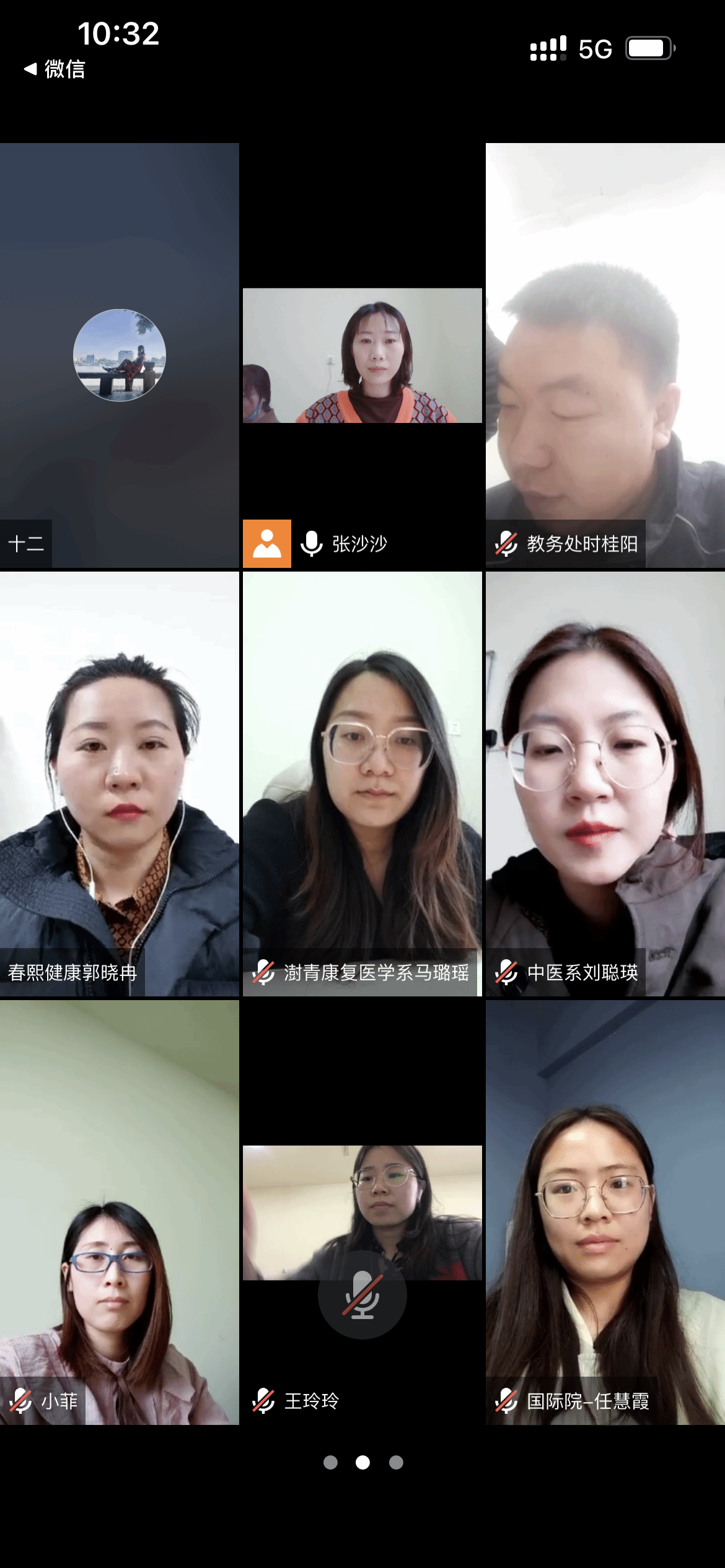Select 张沙沙's video tile
This screenshot has width=725, height=1568.
(x=362, y=355)
